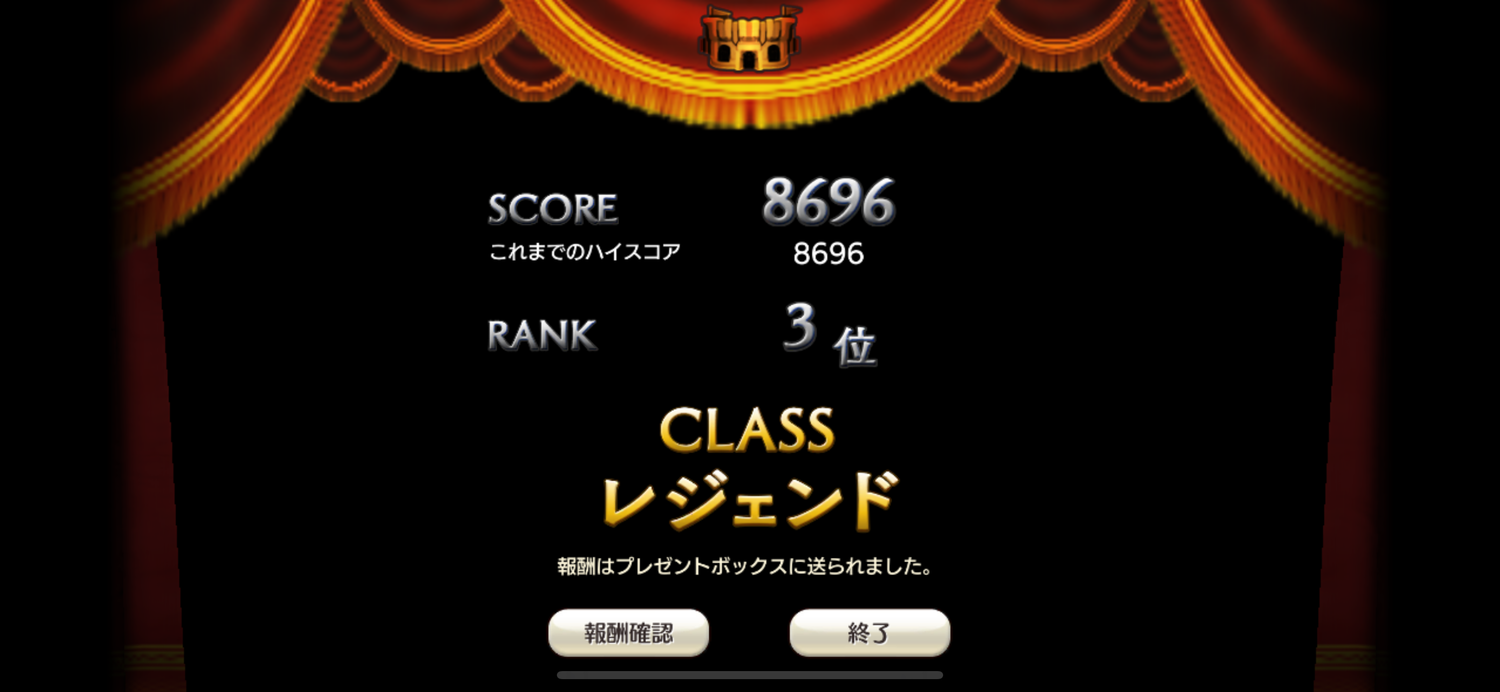
Task: Tap the 報酬確認 button to check rewards
Action: point(628,633)
